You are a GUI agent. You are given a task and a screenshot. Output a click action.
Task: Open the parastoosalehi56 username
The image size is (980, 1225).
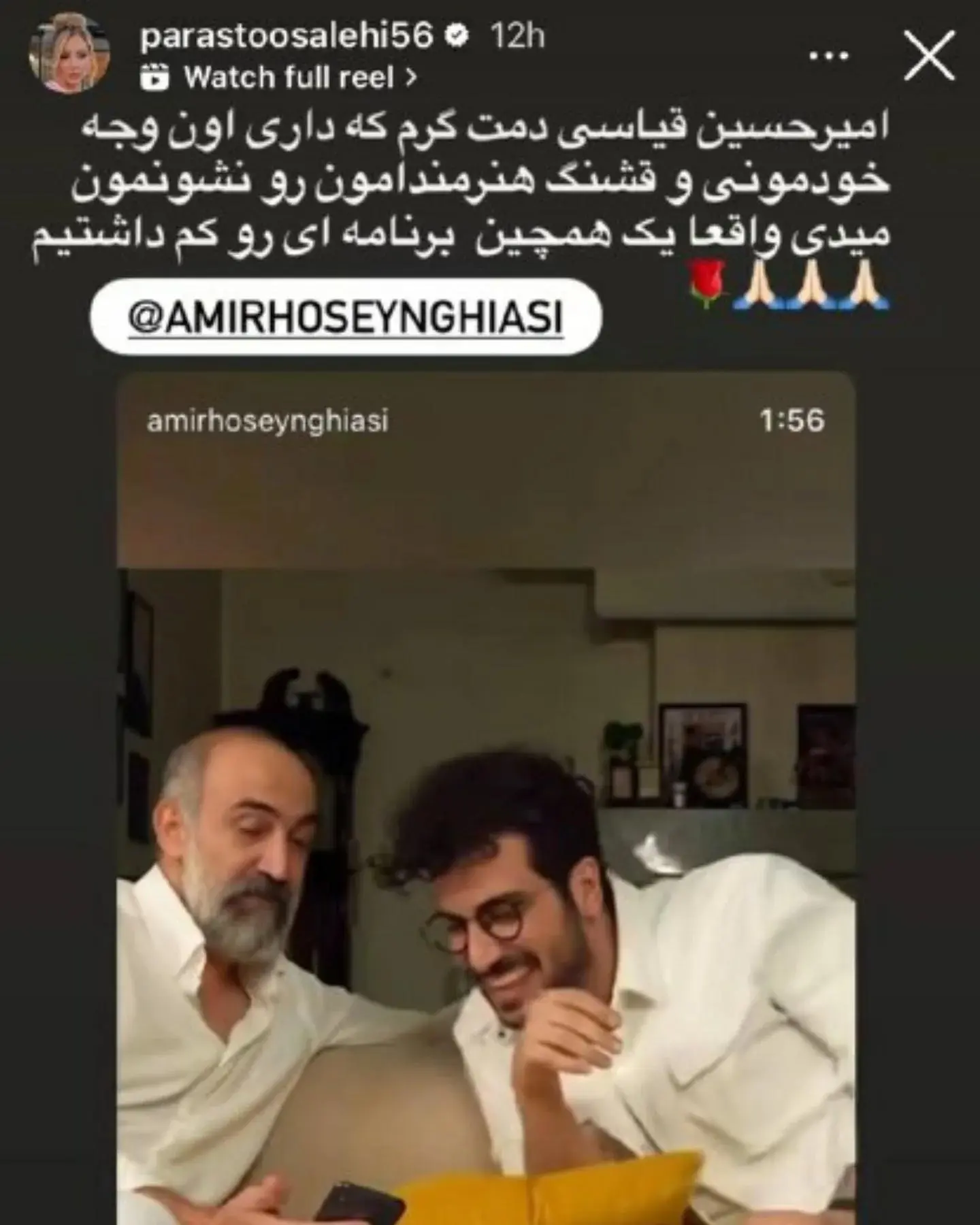[x=286, y=37]
